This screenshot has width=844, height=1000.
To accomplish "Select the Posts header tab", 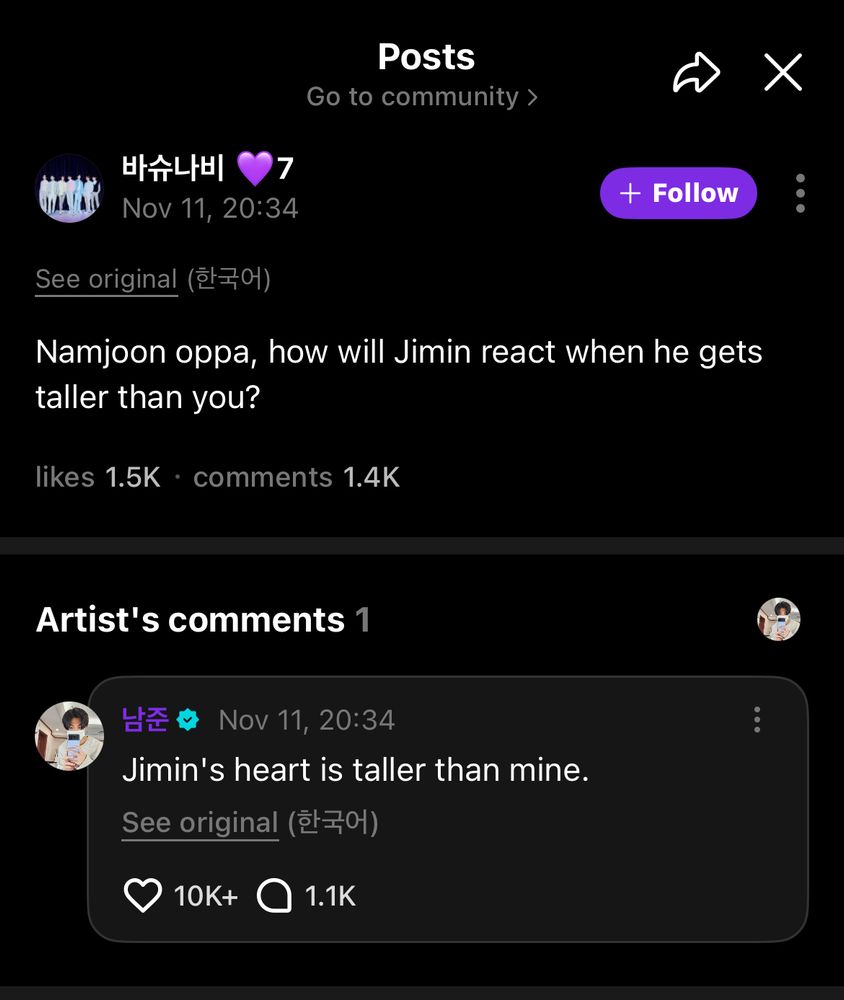I will [426, 57].
